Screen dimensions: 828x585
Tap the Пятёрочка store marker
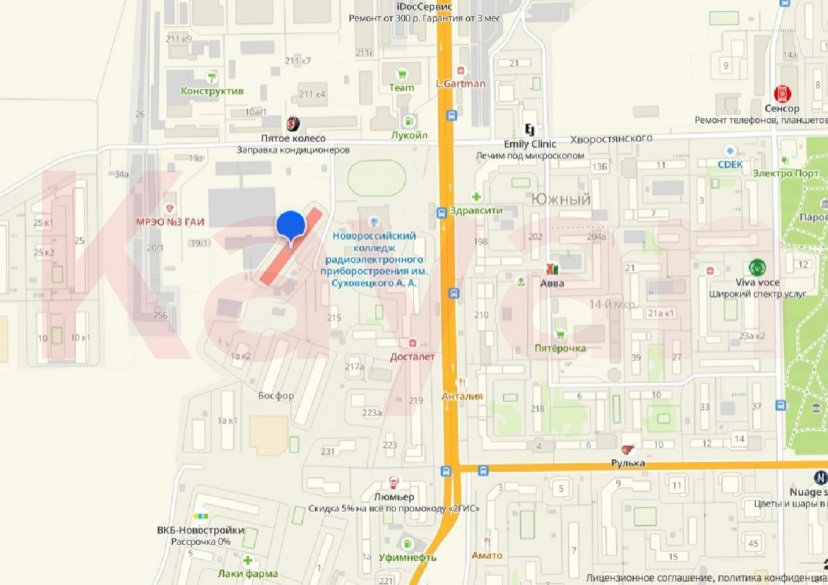560,335
